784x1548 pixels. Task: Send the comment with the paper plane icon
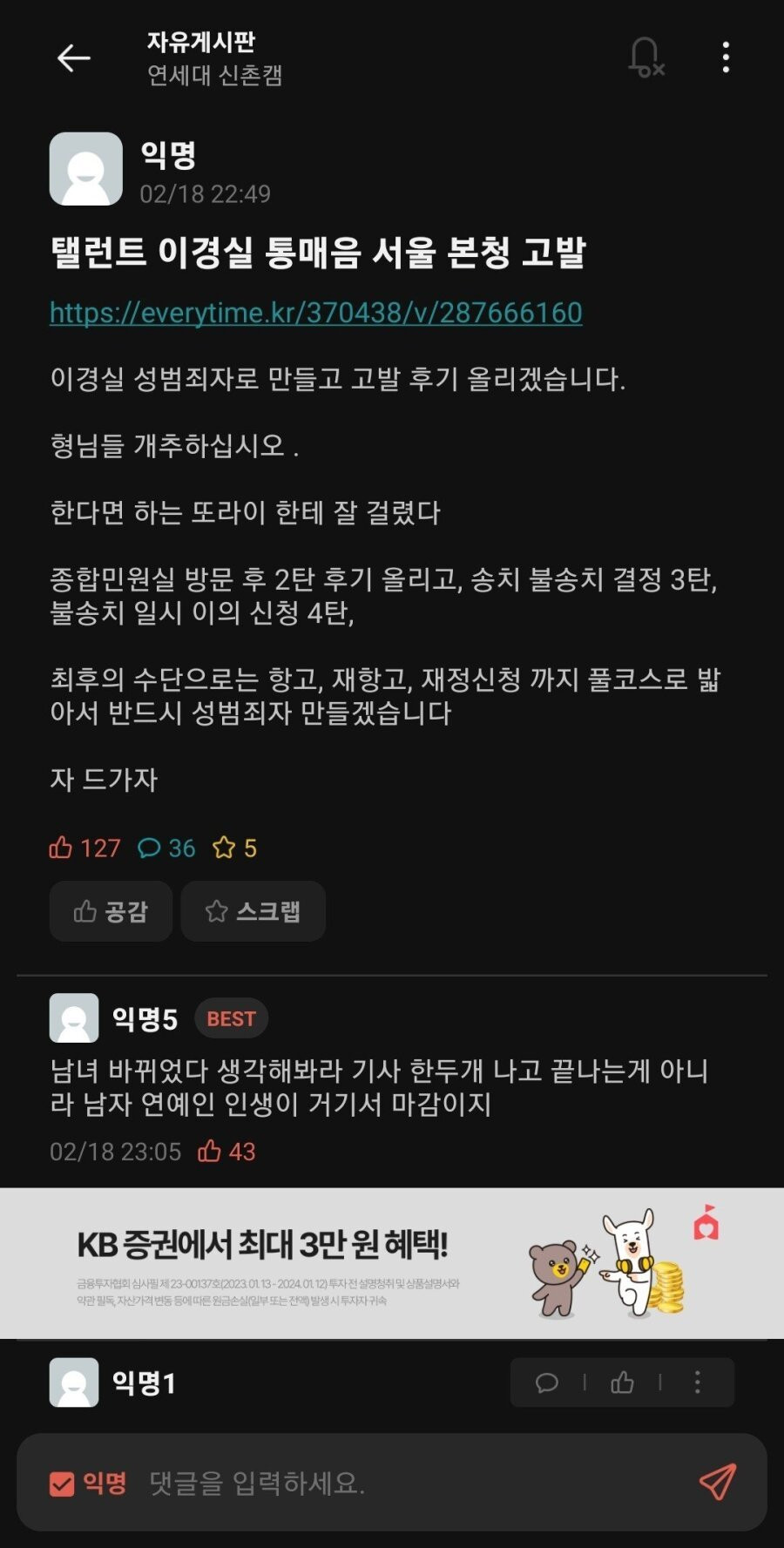point(718,1482)
